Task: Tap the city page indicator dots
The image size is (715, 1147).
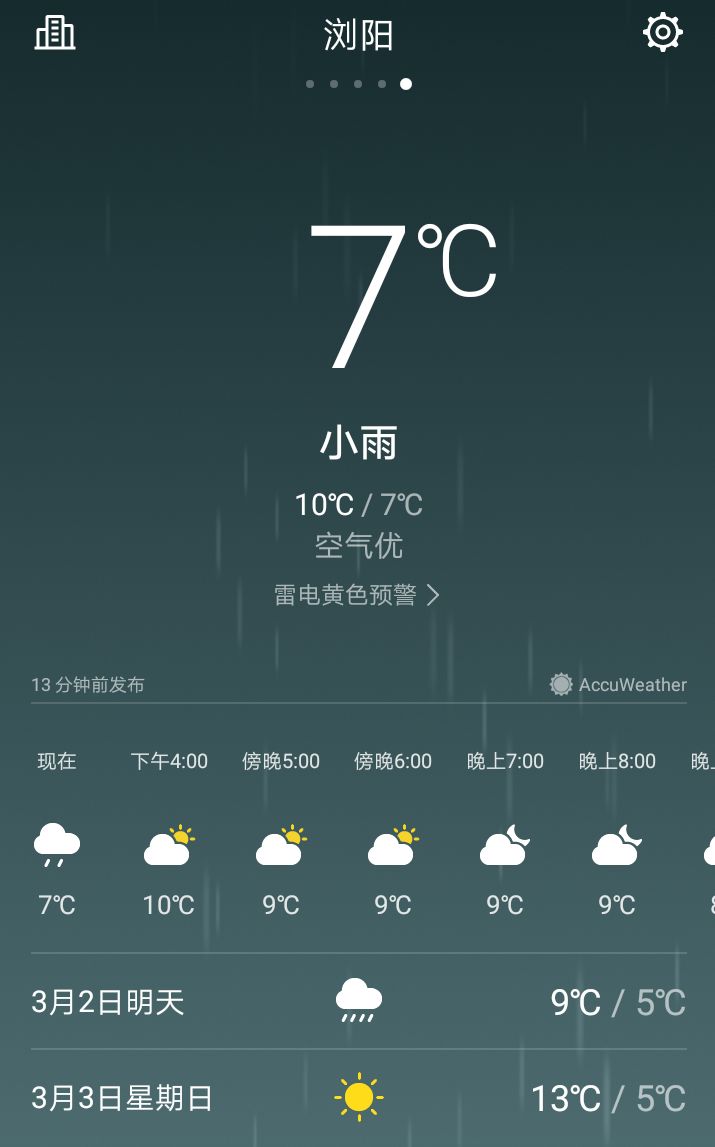Action: (x=358, y=84)
